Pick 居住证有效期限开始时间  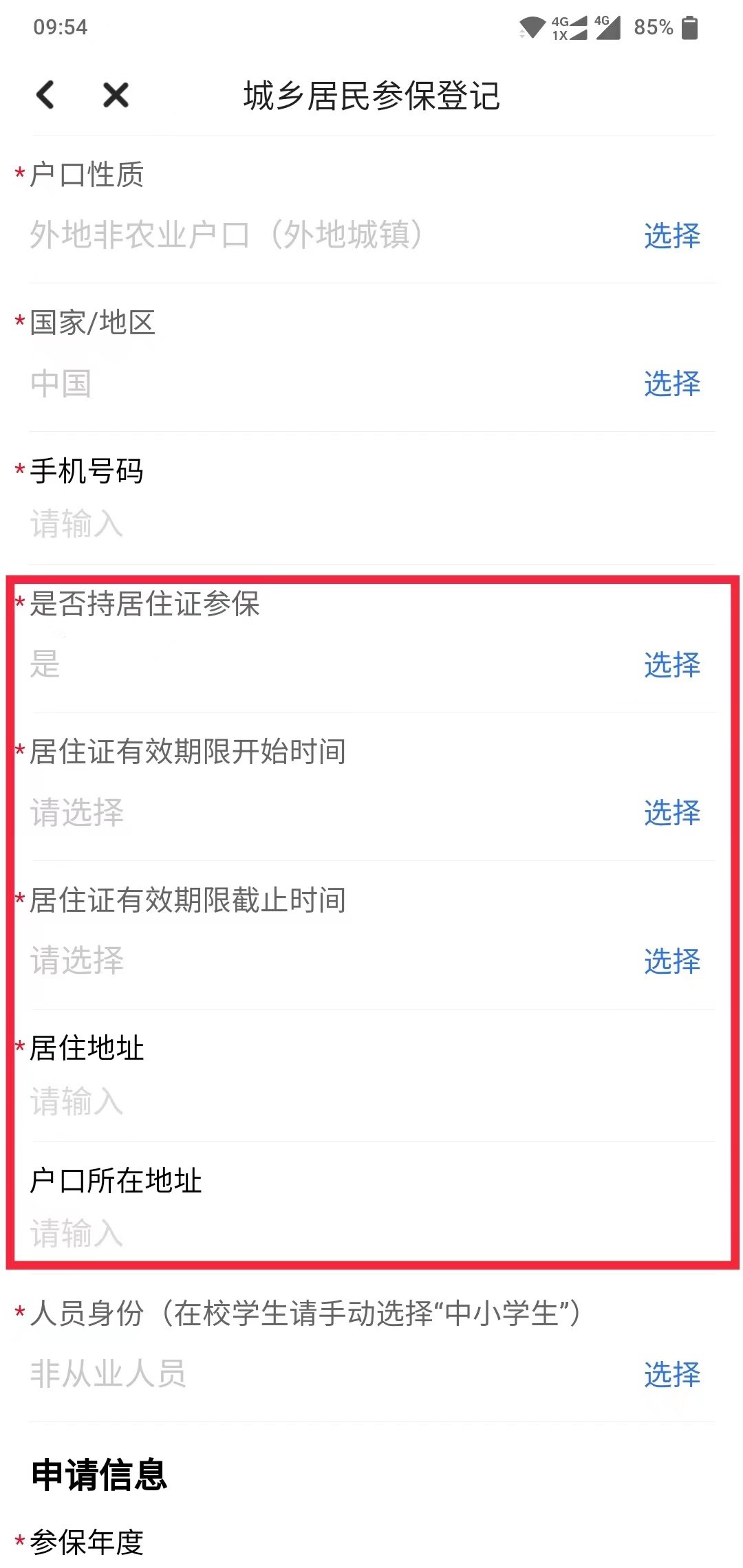671,812
